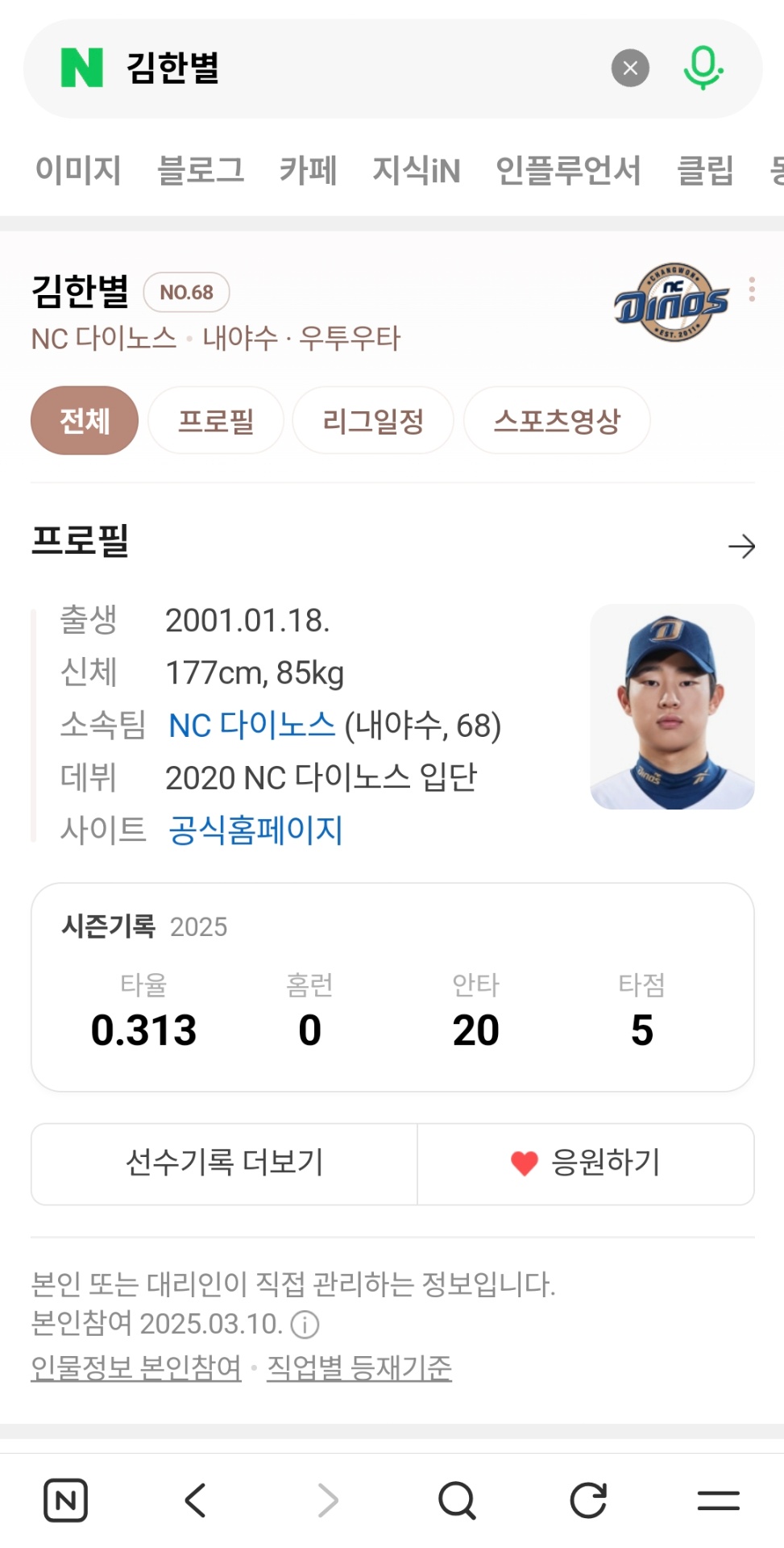Open full profile via the arrow

[741, 547]
